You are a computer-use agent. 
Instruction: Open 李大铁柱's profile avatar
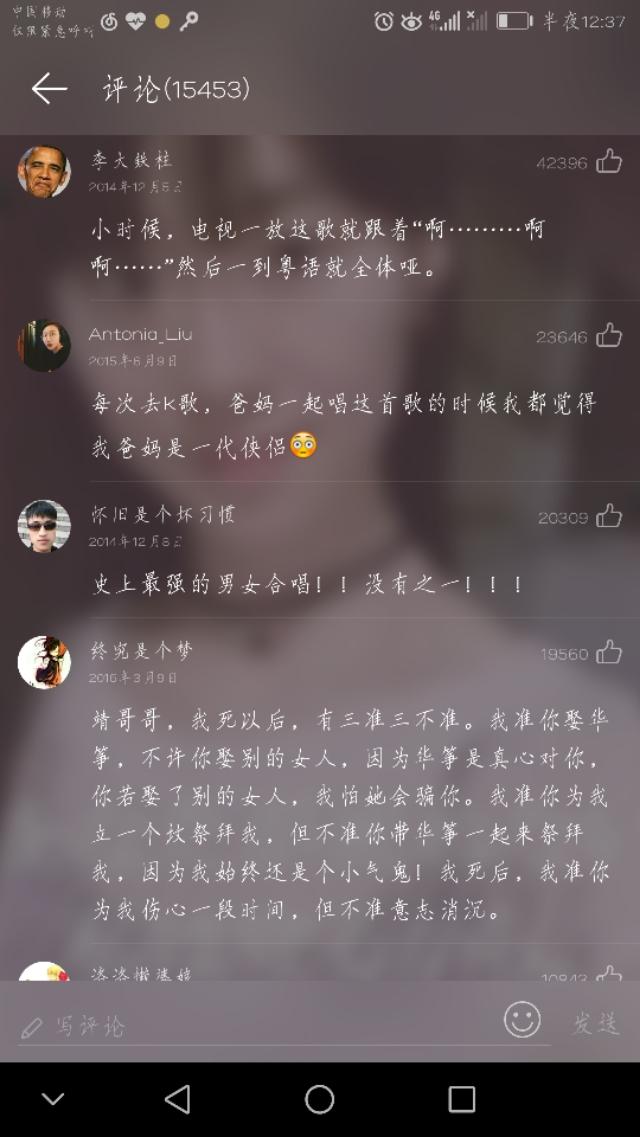click(x=44, y=172)
